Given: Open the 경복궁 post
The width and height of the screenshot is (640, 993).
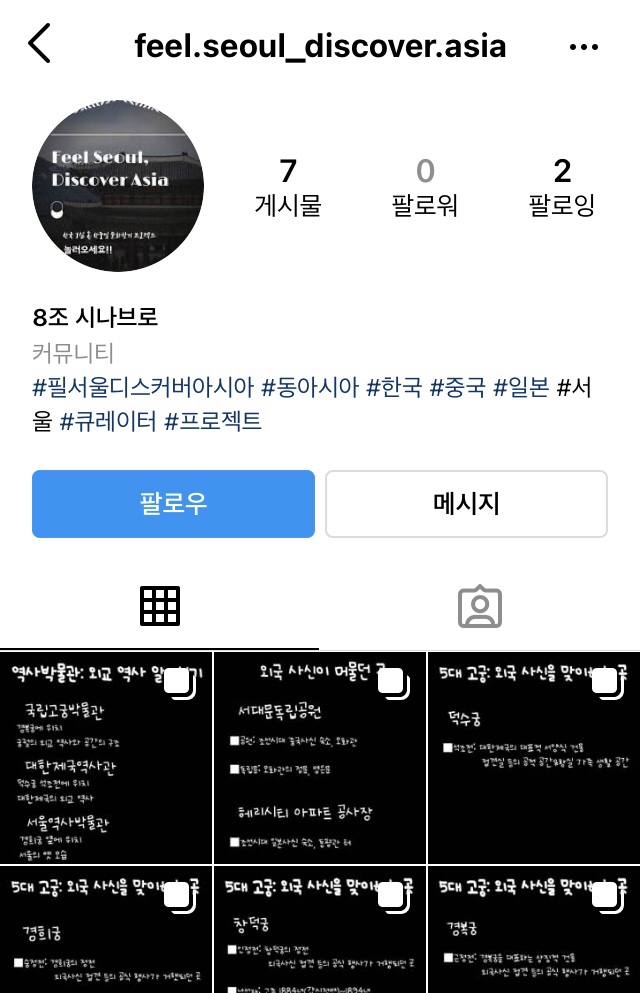Looking at the screenshot, I should 534,930.
